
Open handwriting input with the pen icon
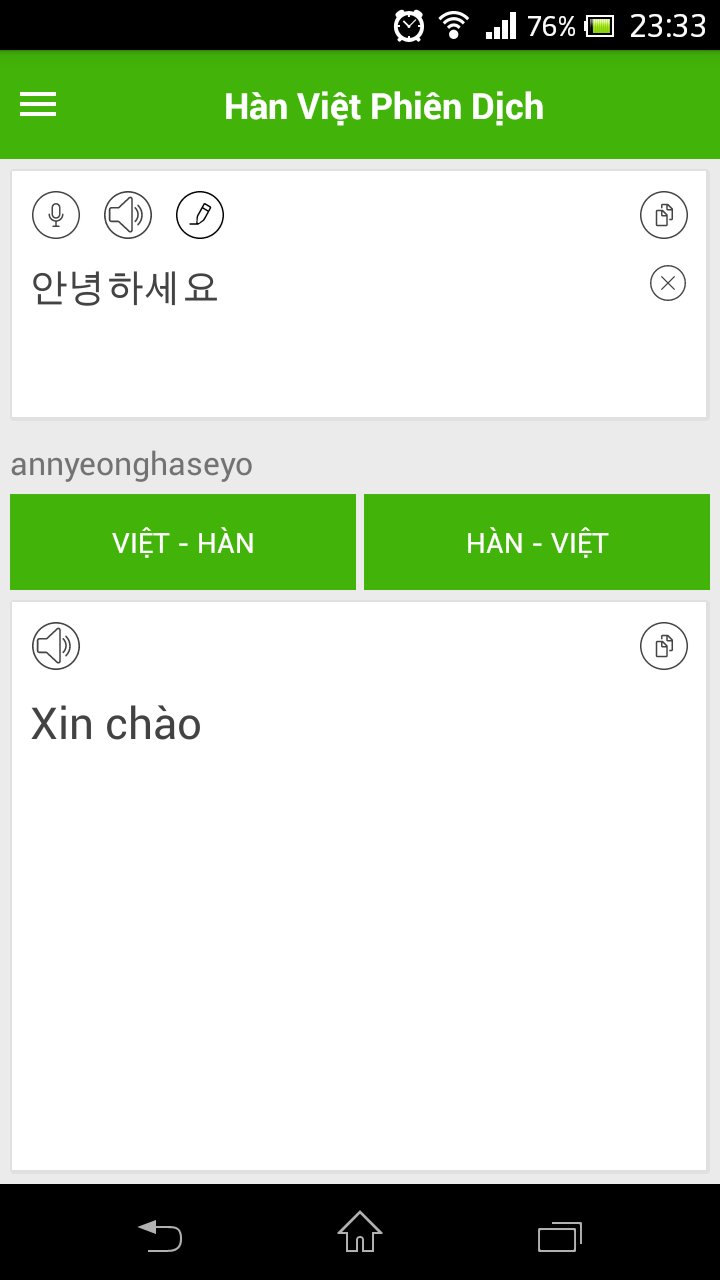click(x=200, y=215)
